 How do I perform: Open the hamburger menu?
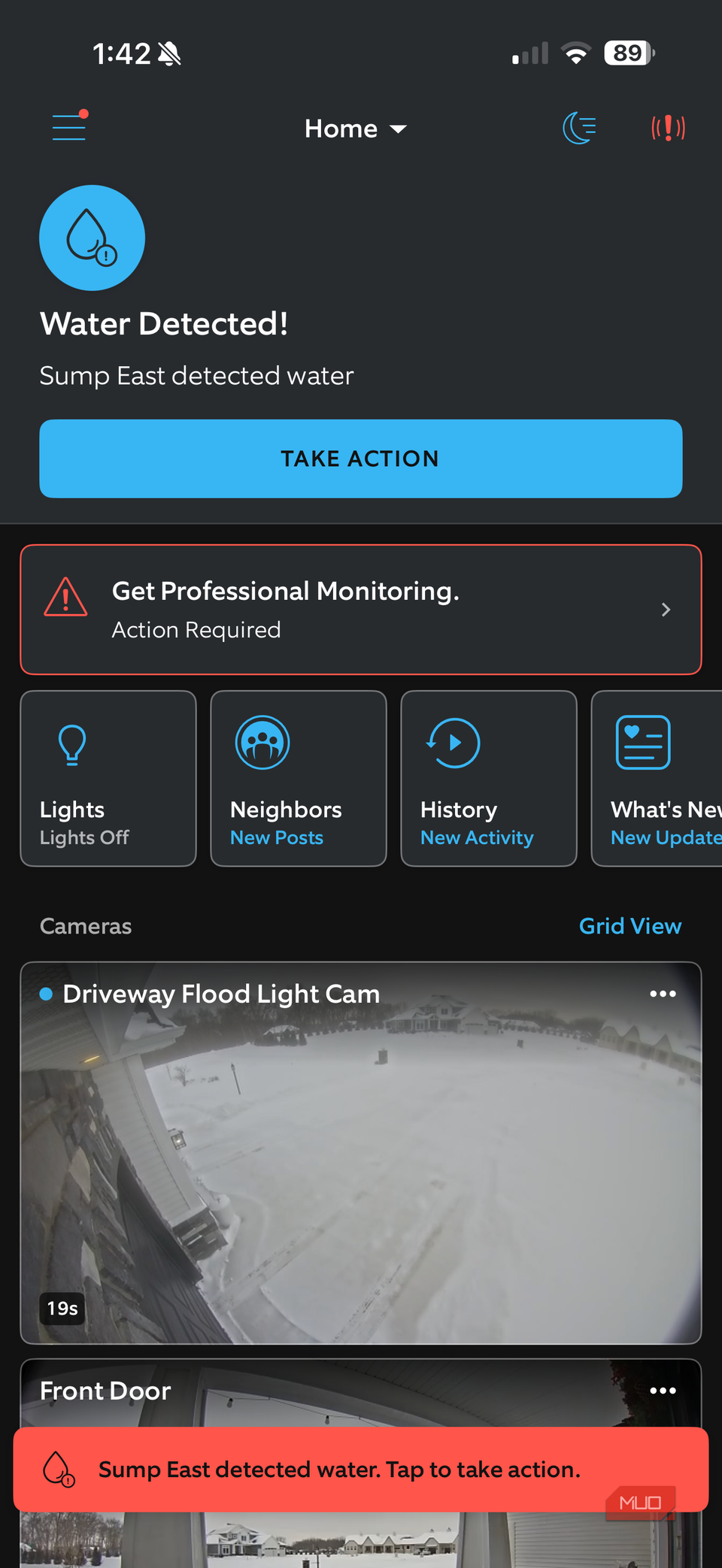click(x=68, y=128)
